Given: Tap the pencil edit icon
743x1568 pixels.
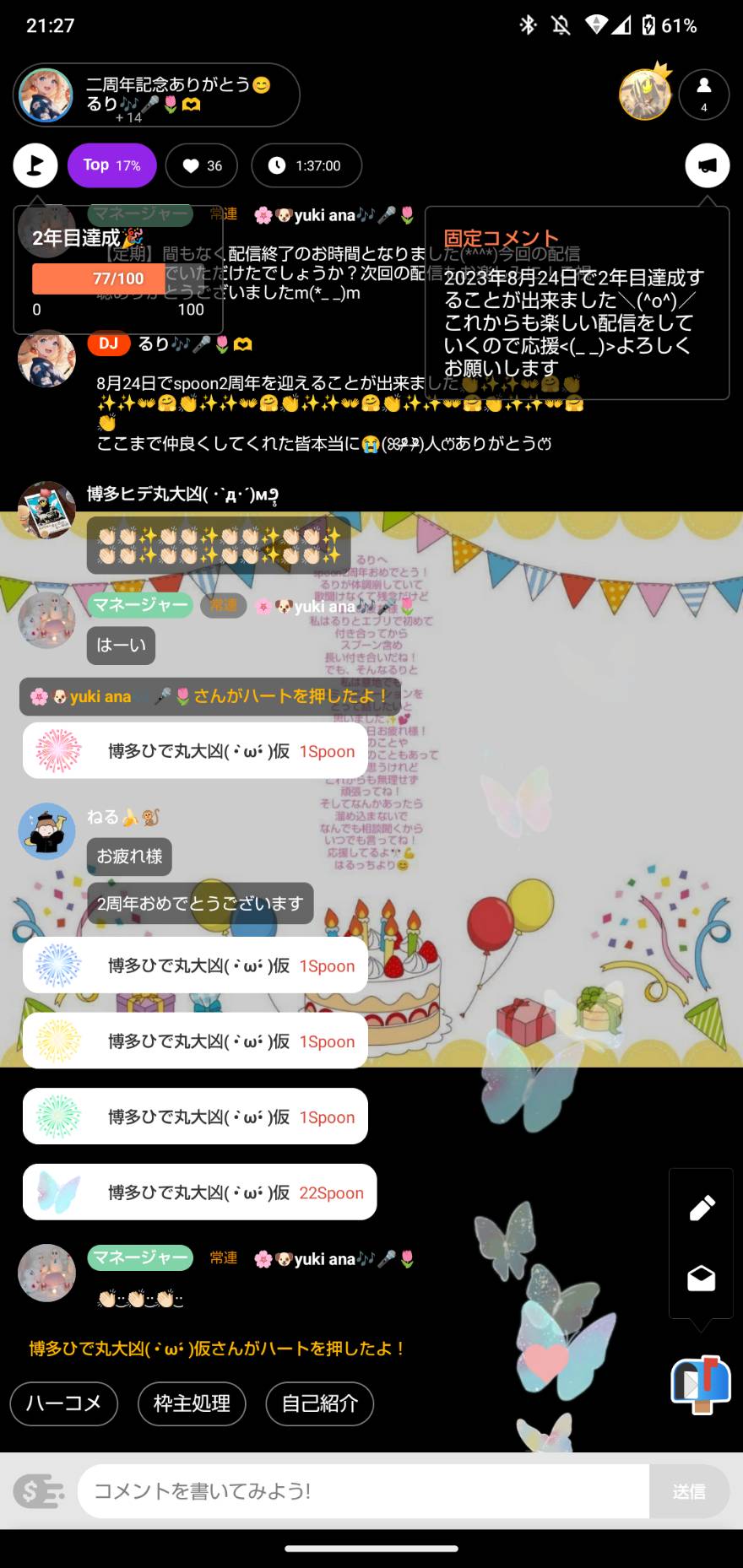Looking at the screenshot, I should tap(702, 1208).
